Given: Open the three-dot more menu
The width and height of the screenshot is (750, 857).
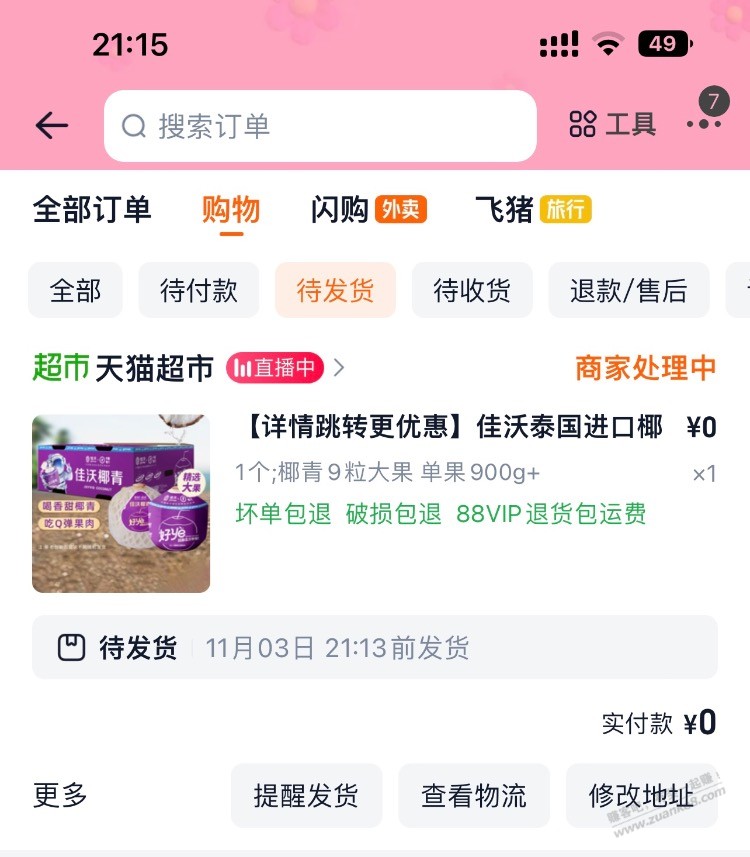Looking at the screenshot, I should (x=704, y=124).
